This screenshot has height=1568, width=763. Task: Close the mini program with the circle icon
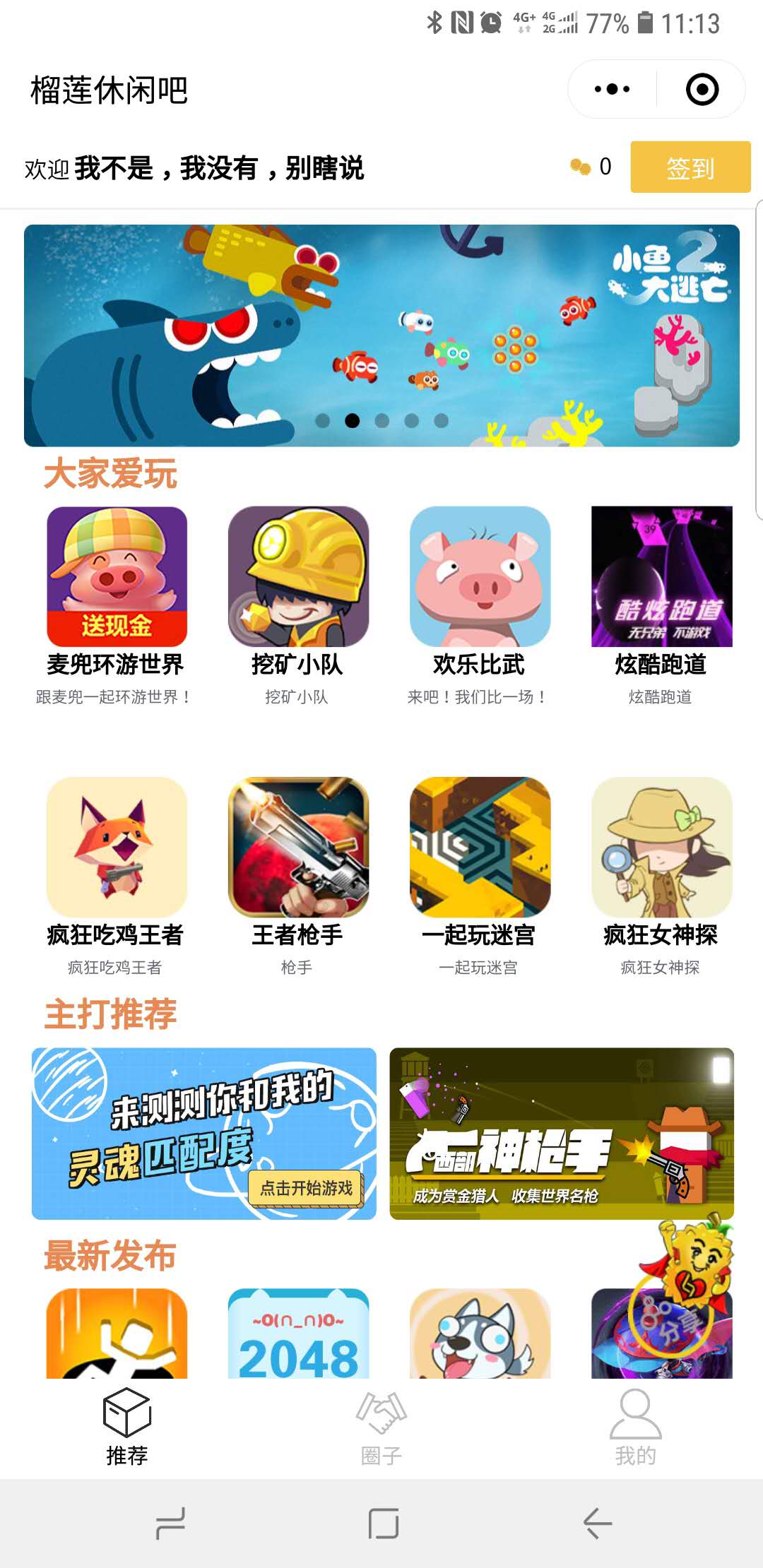point(702,90)
